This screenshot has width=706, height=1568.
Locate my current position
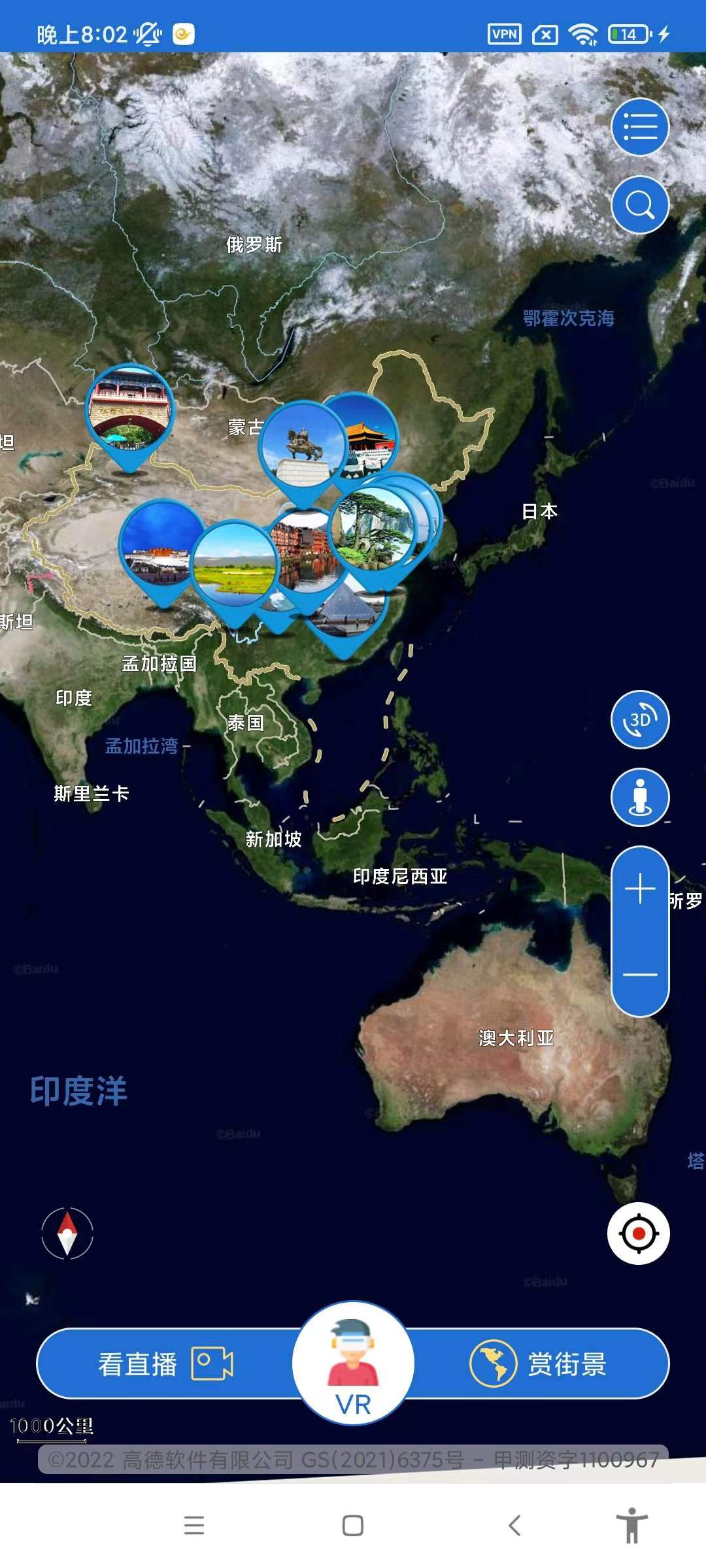pyautogui.click(x=638, y=1233)
